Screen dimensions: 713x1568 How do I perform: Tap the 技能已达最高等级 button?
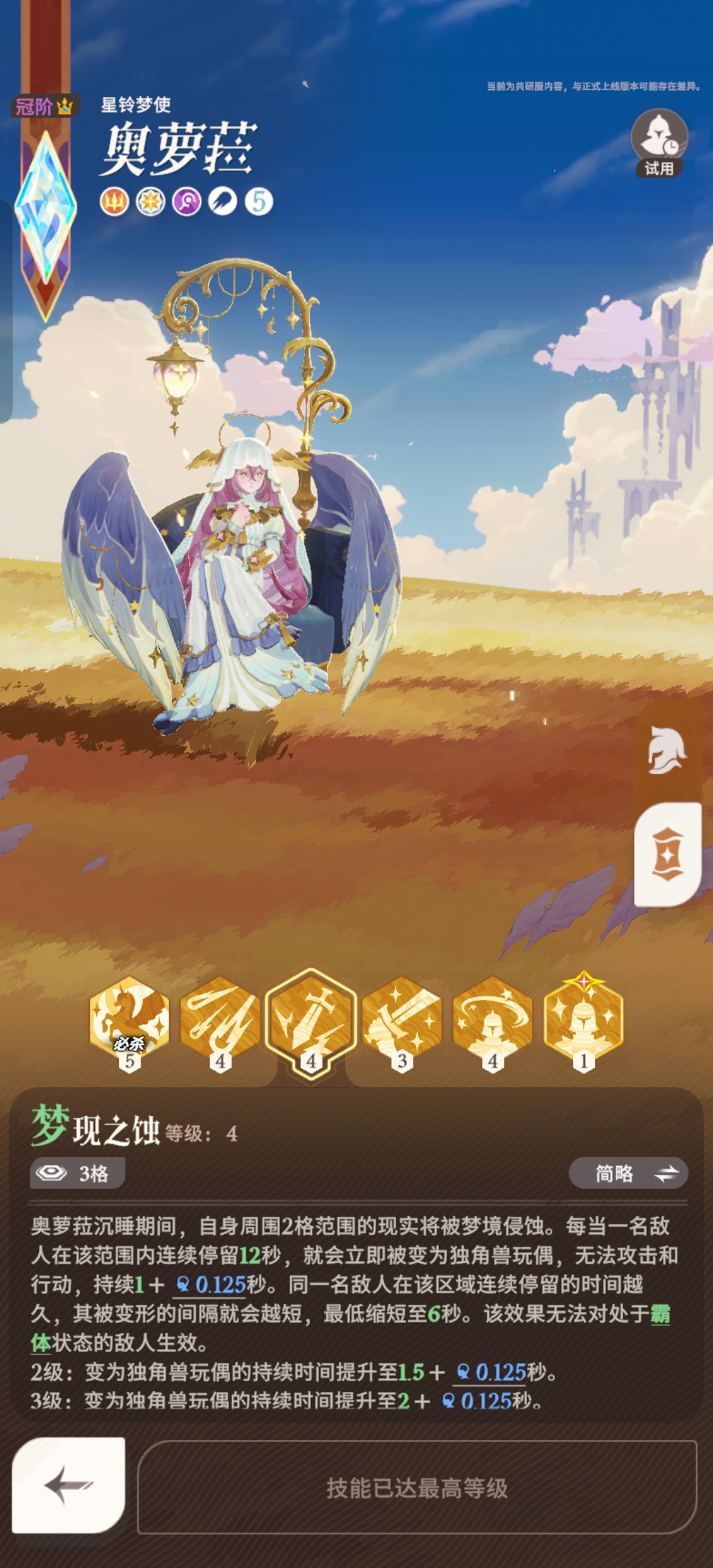click(417, 1487)
